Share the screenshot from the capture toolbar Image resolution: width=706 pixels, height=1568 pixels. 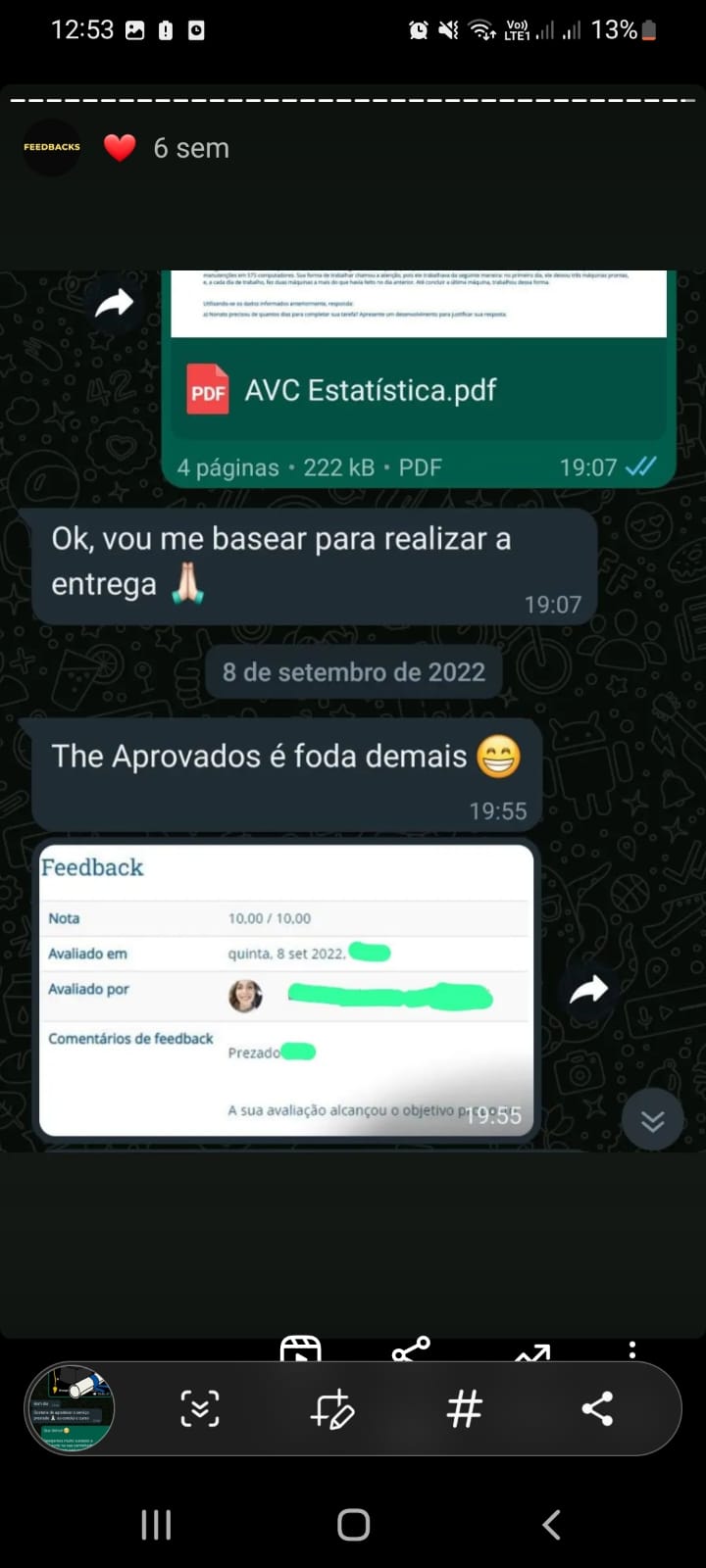click(x=597, y=1409)
